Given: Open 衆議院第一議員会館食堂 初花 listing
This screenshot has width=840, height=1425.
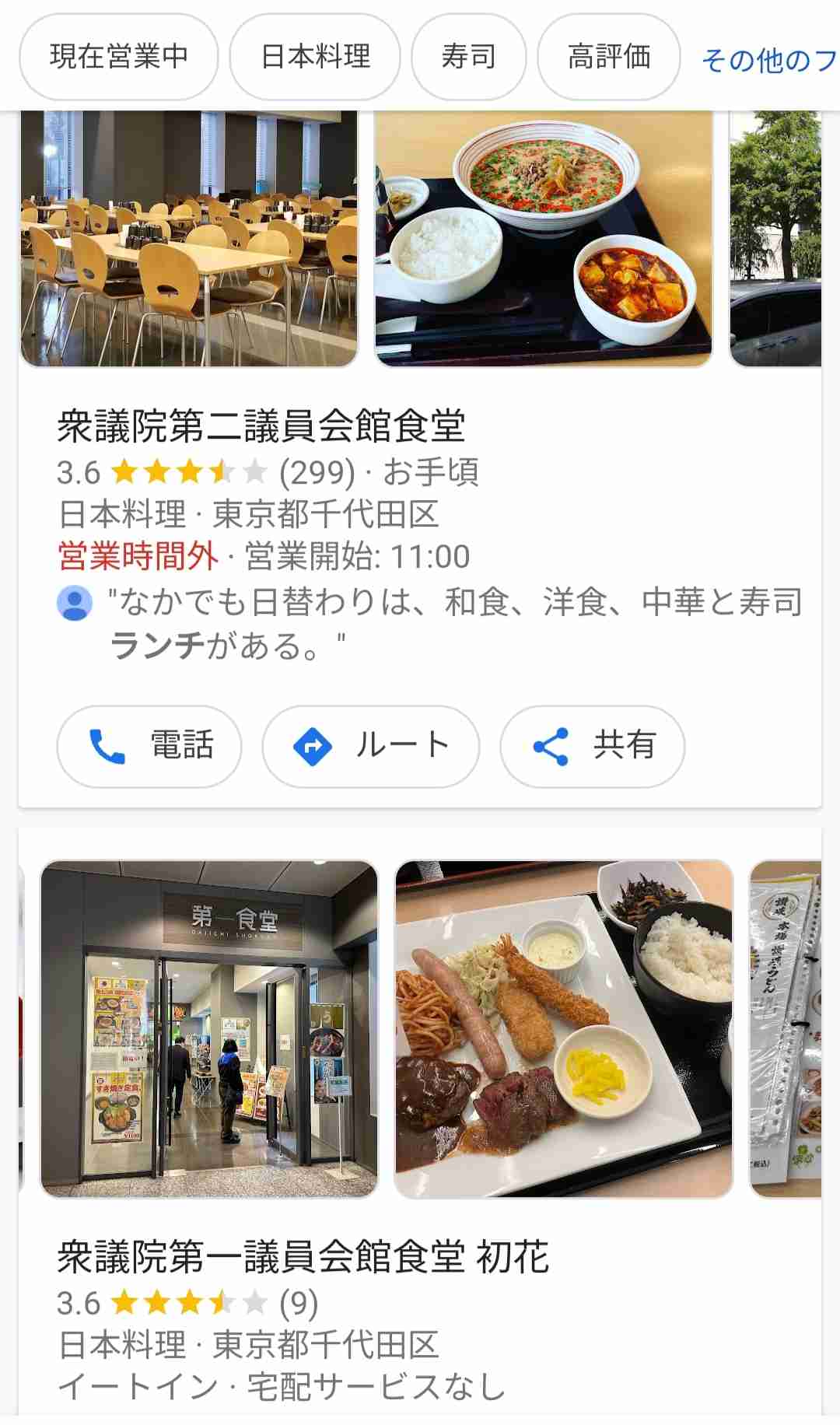Looking at the screenshot, I should click(x=303, y=1257).
